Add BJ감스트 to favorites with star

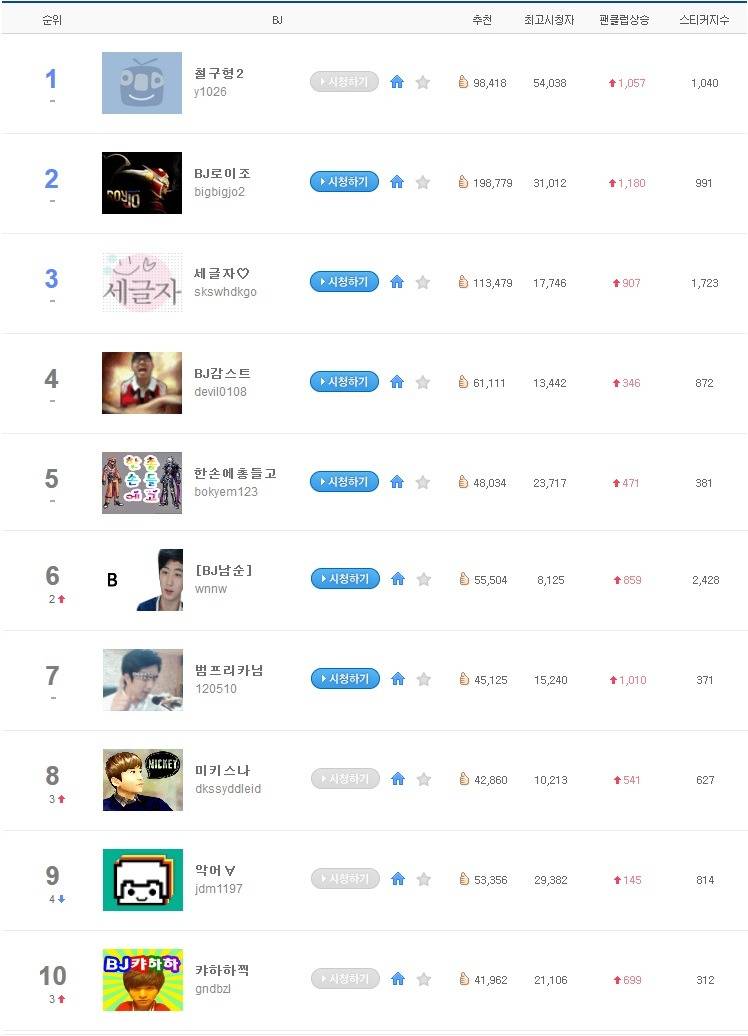coord(422,382)
